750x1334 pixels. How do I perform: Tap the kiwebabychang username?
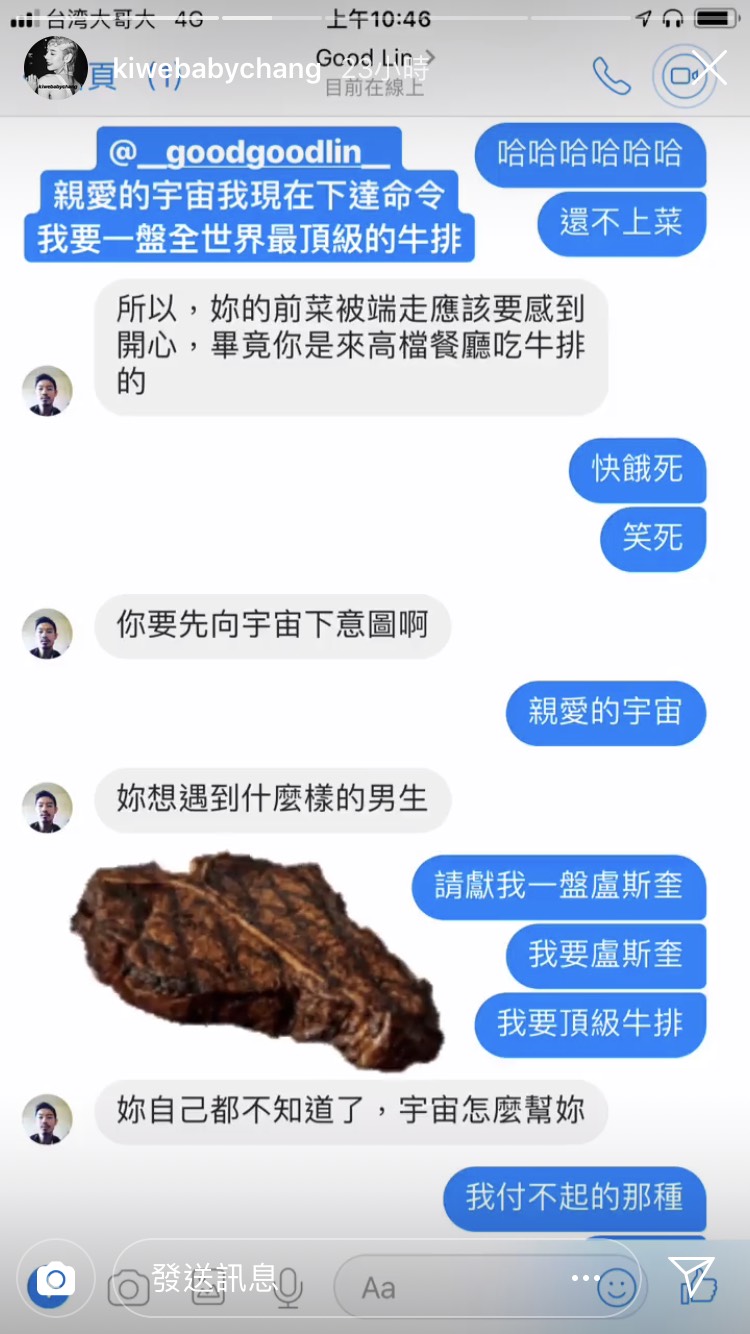[x=216, y=69]
